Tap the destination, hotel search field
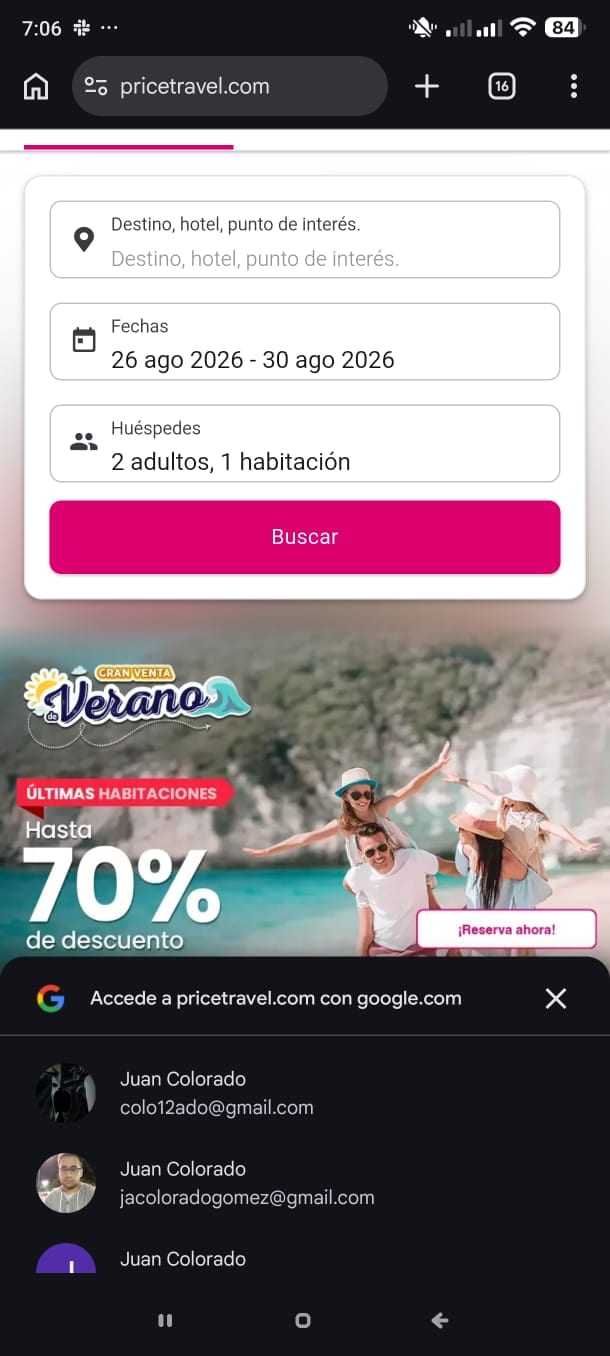The image size is (610, 1356). [305, 240]
